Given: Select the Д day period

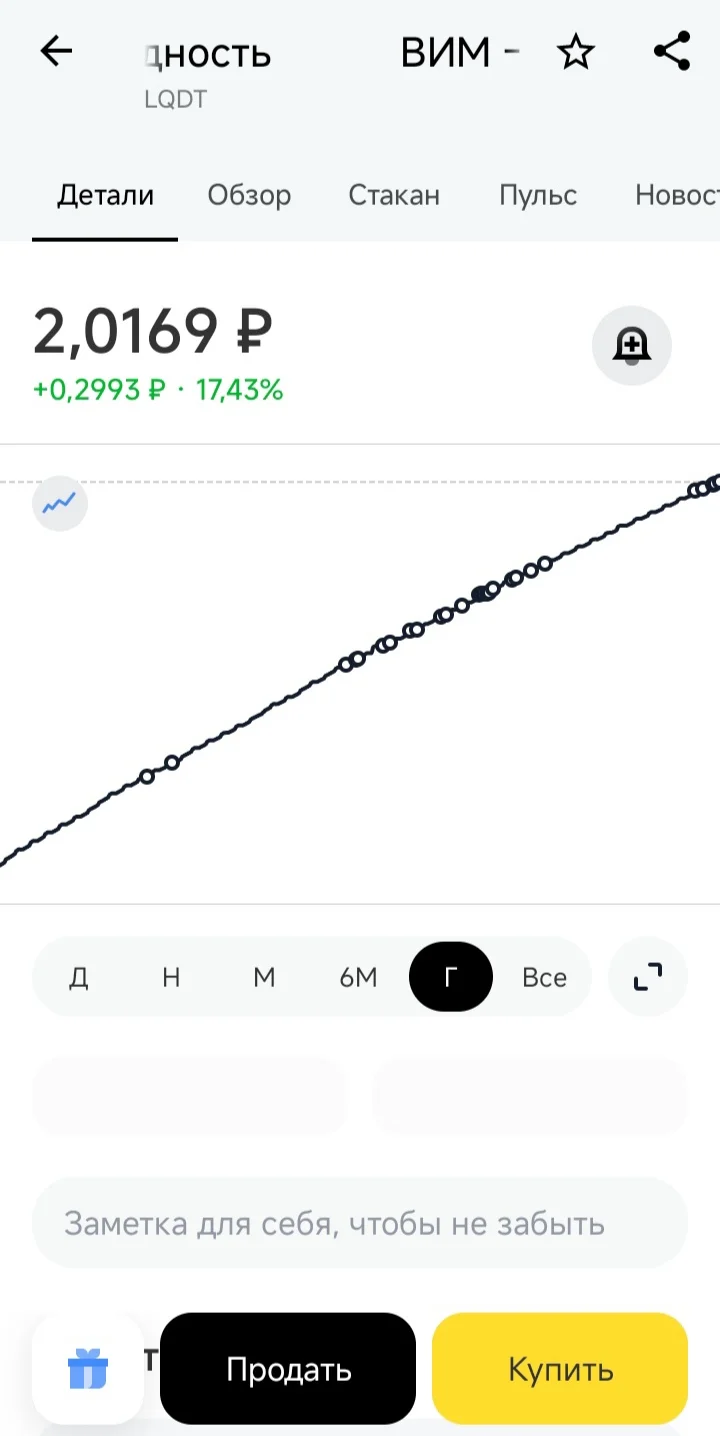Looking at the screenshot, I should point(79,977).
